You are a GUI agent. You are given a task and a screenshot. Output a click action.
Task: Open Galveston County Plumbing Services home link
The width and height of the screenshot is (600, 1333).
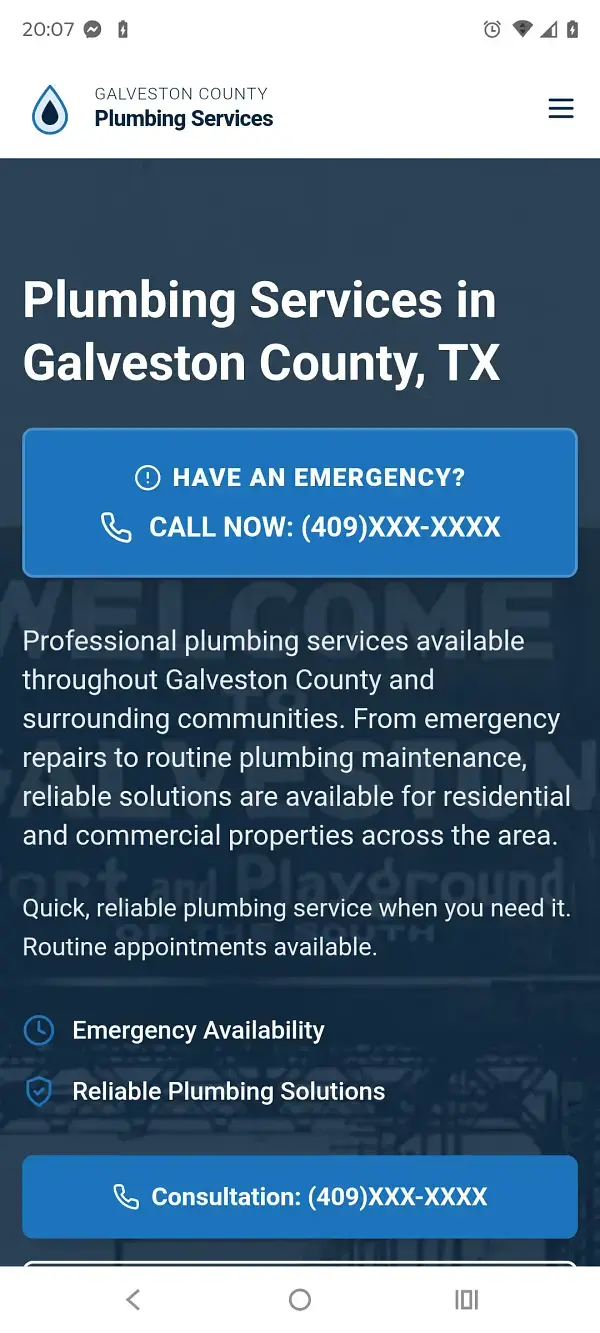[153, 108]
